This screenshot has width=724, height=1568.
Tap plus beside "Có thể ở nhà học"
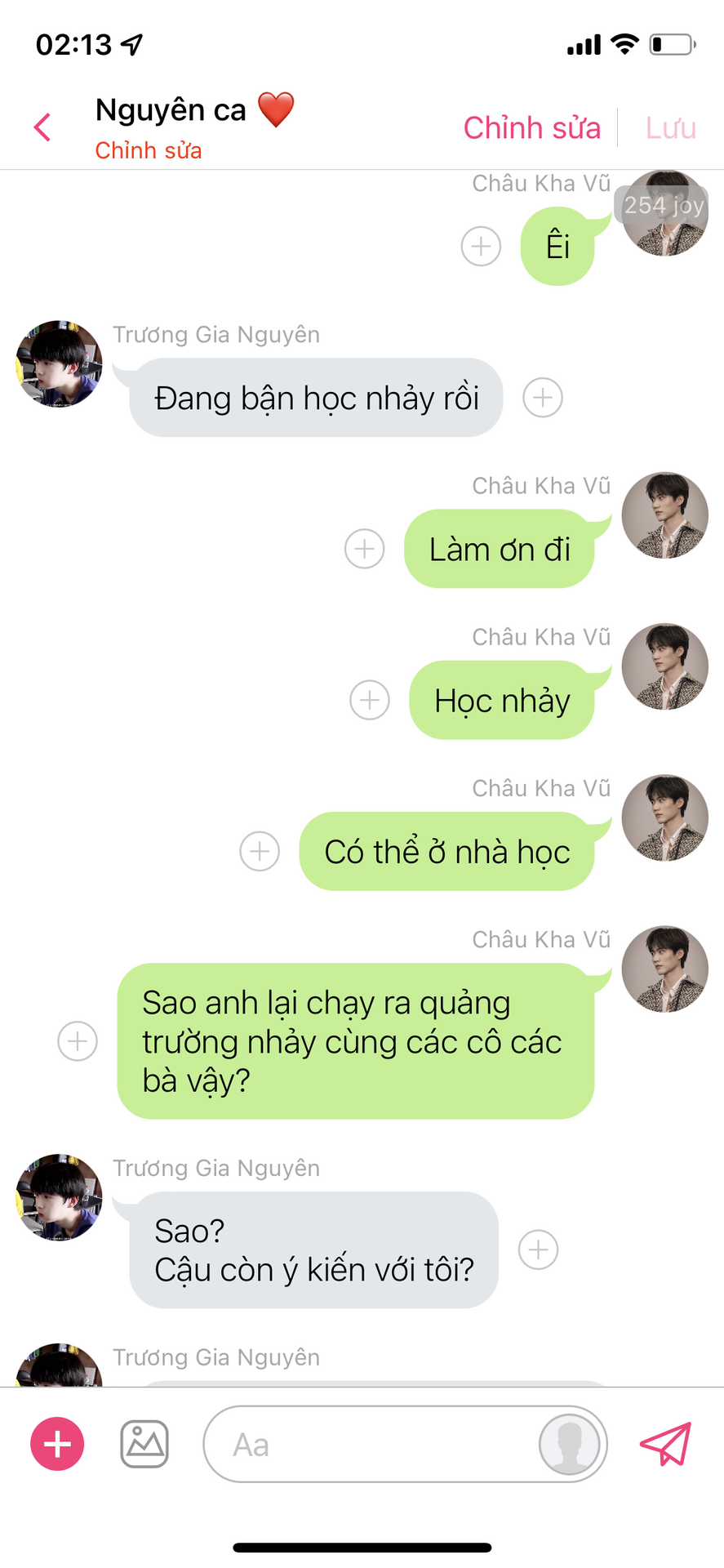tap(260, 851)
